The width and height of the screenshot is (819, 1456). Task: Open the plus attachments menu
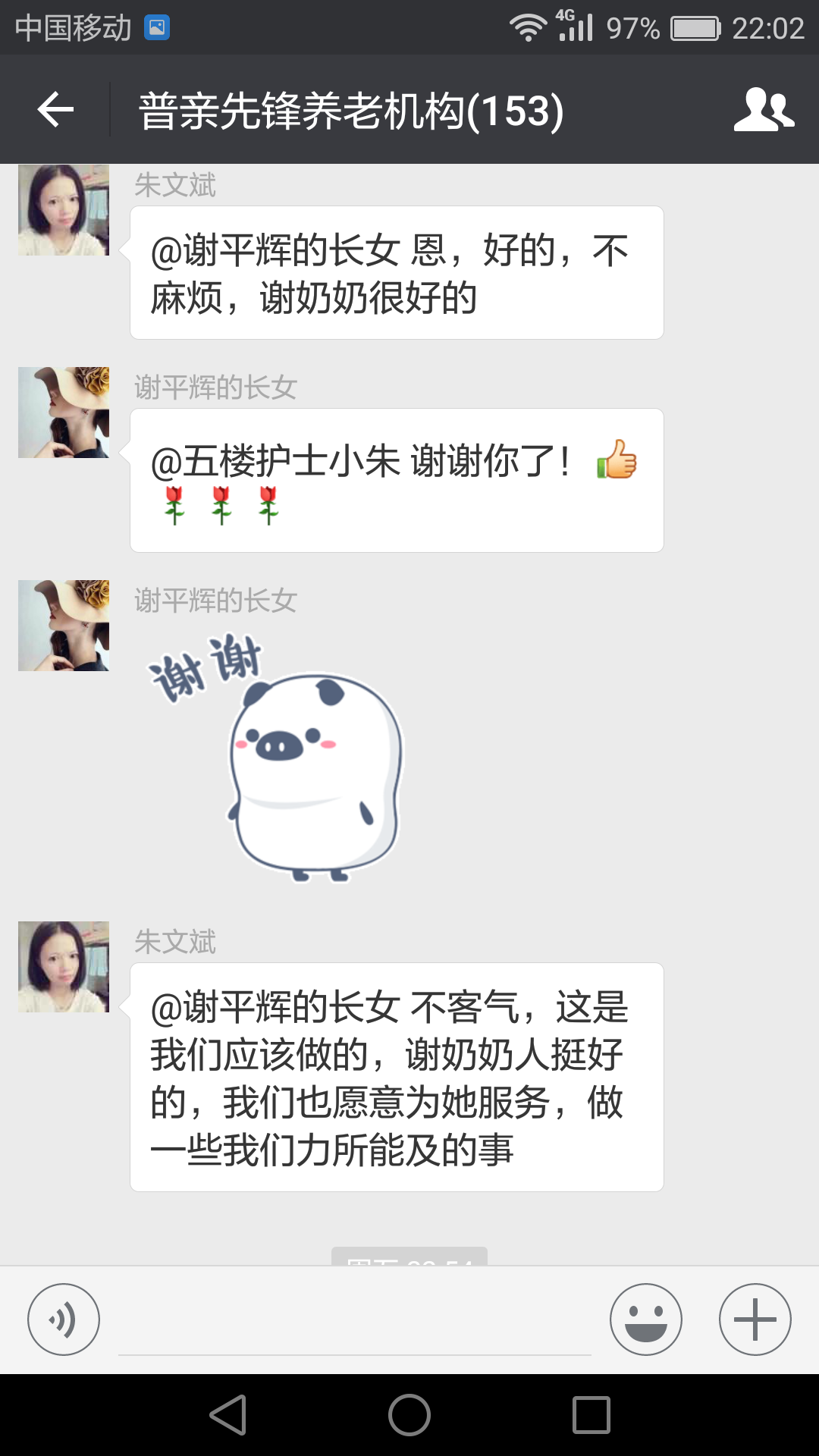[x=755, y=1319]
